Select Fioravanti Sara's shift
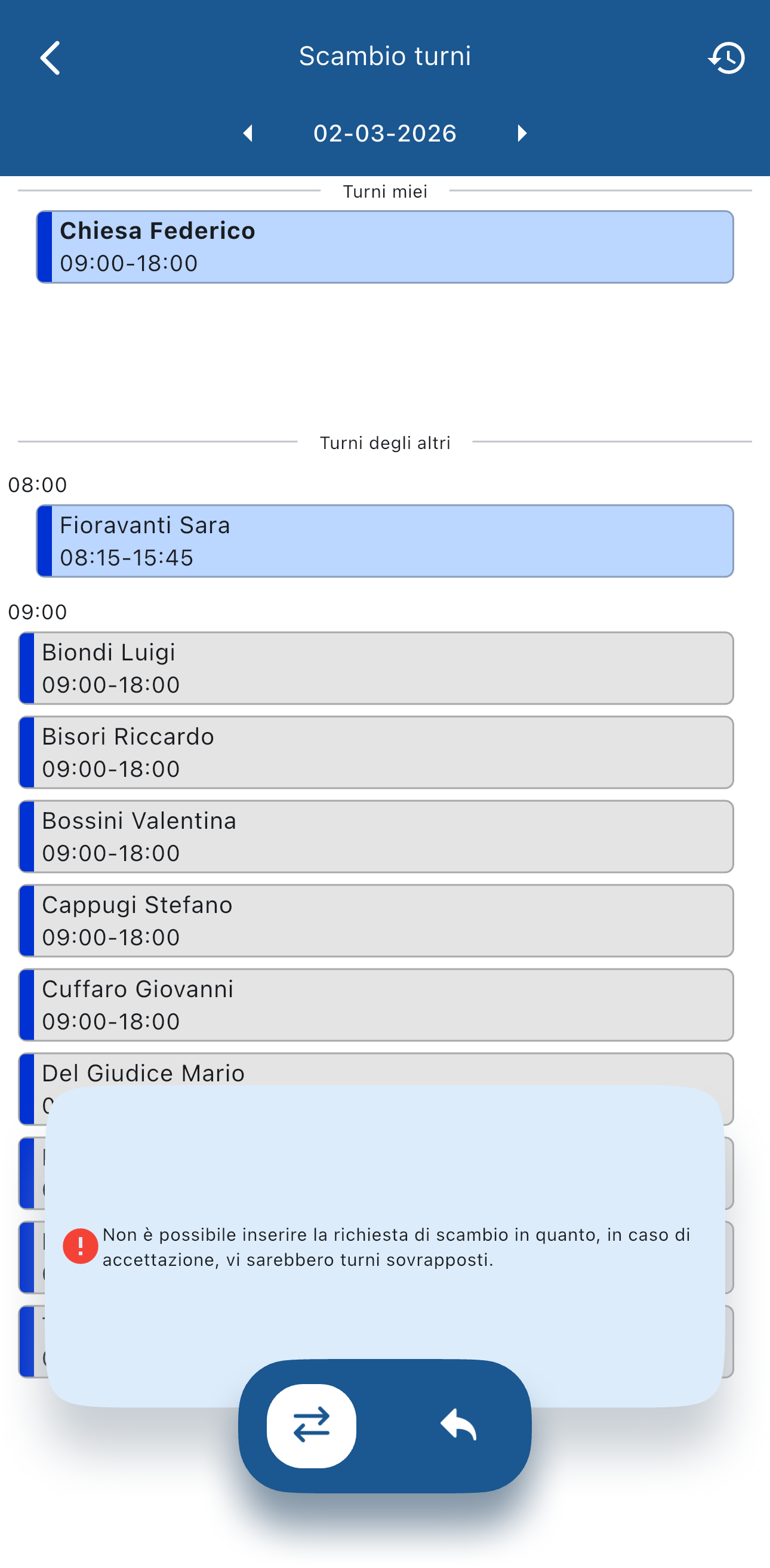This screenshot has height=1568, width=770. coord(384,541)
